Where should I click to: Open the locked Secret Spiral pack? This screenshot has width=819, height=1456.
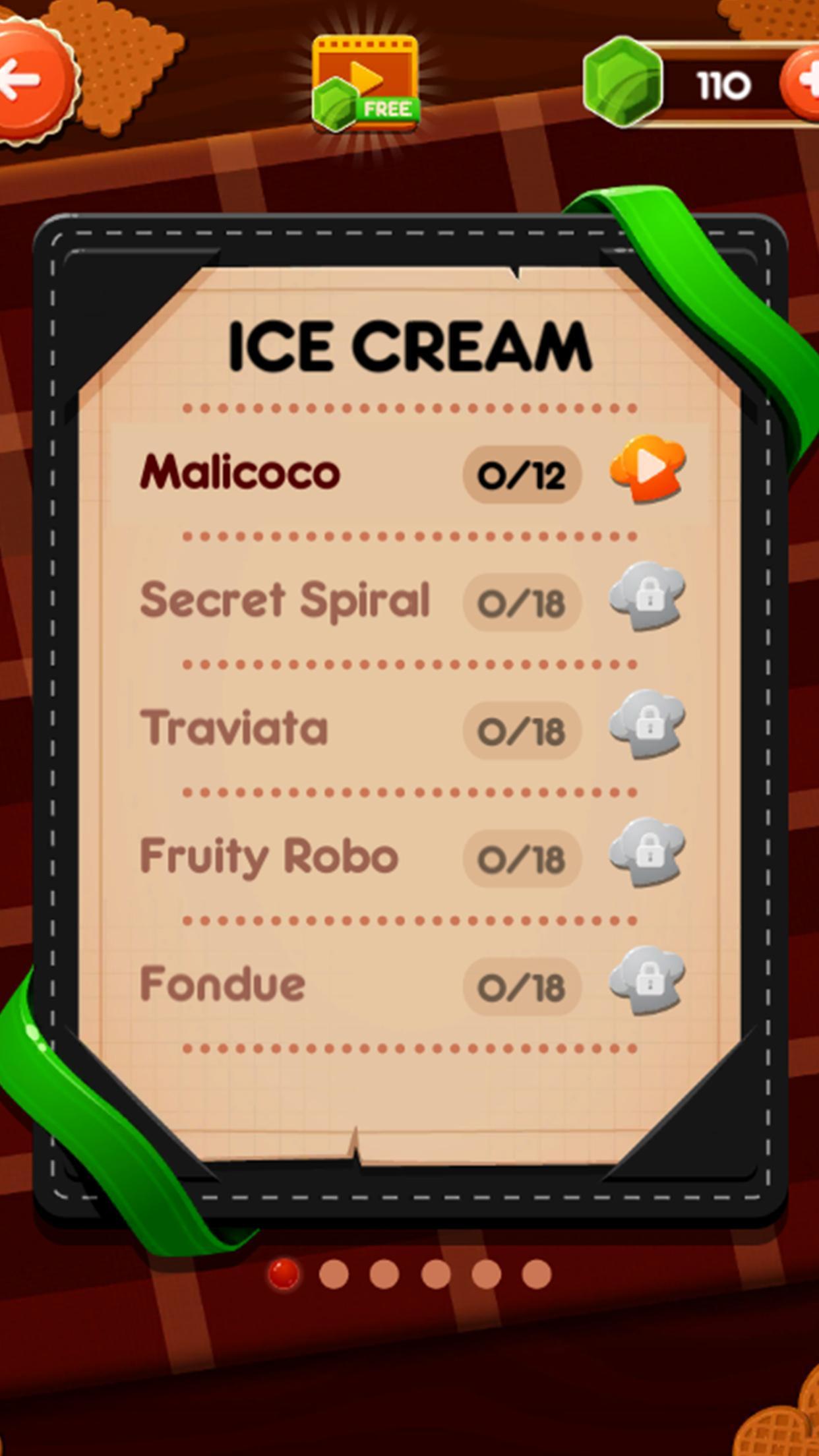(x=648, y=597)
